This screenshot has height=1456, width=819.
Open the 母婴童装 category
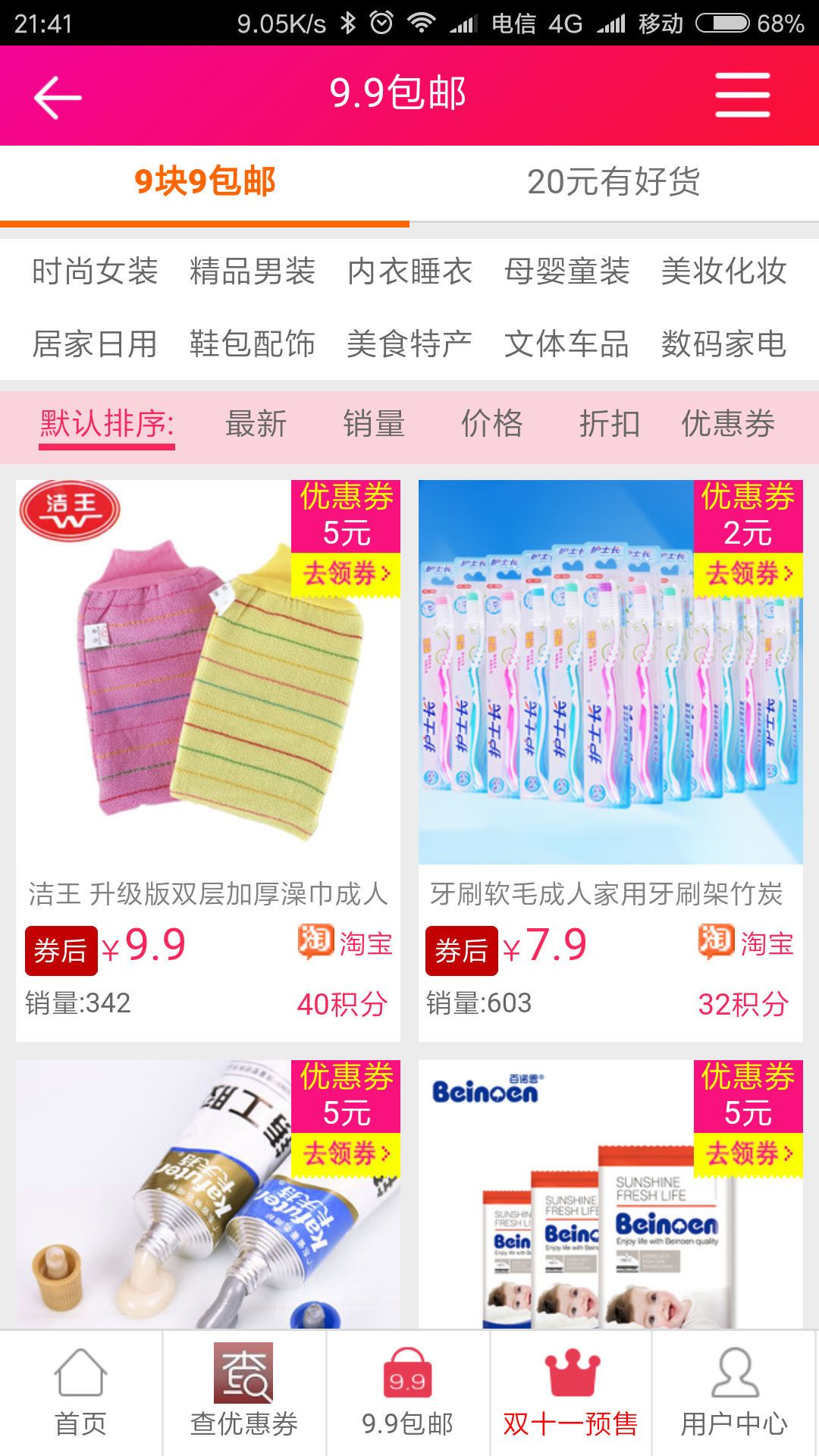click(567, 271)
